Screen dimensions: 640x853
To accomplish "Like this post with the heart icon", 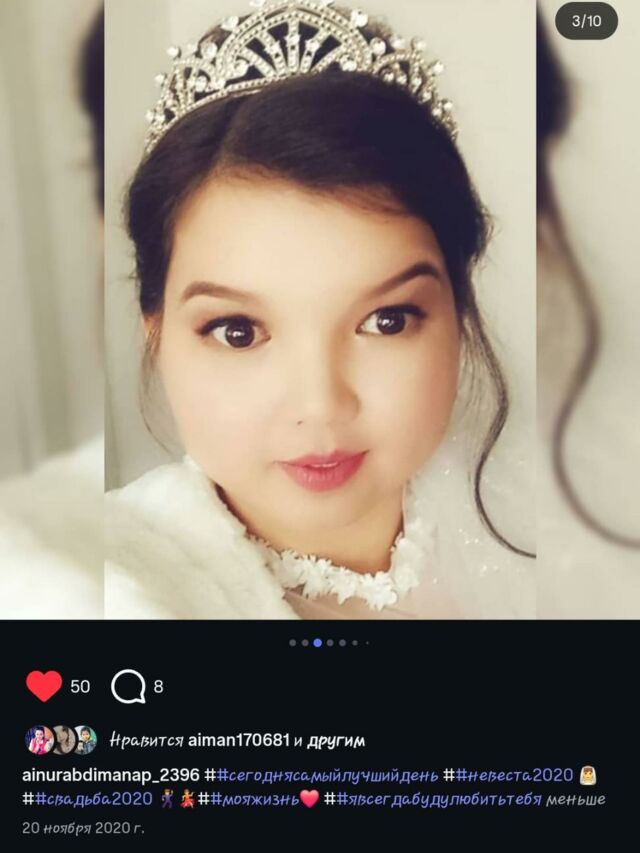I will point(44,686).
